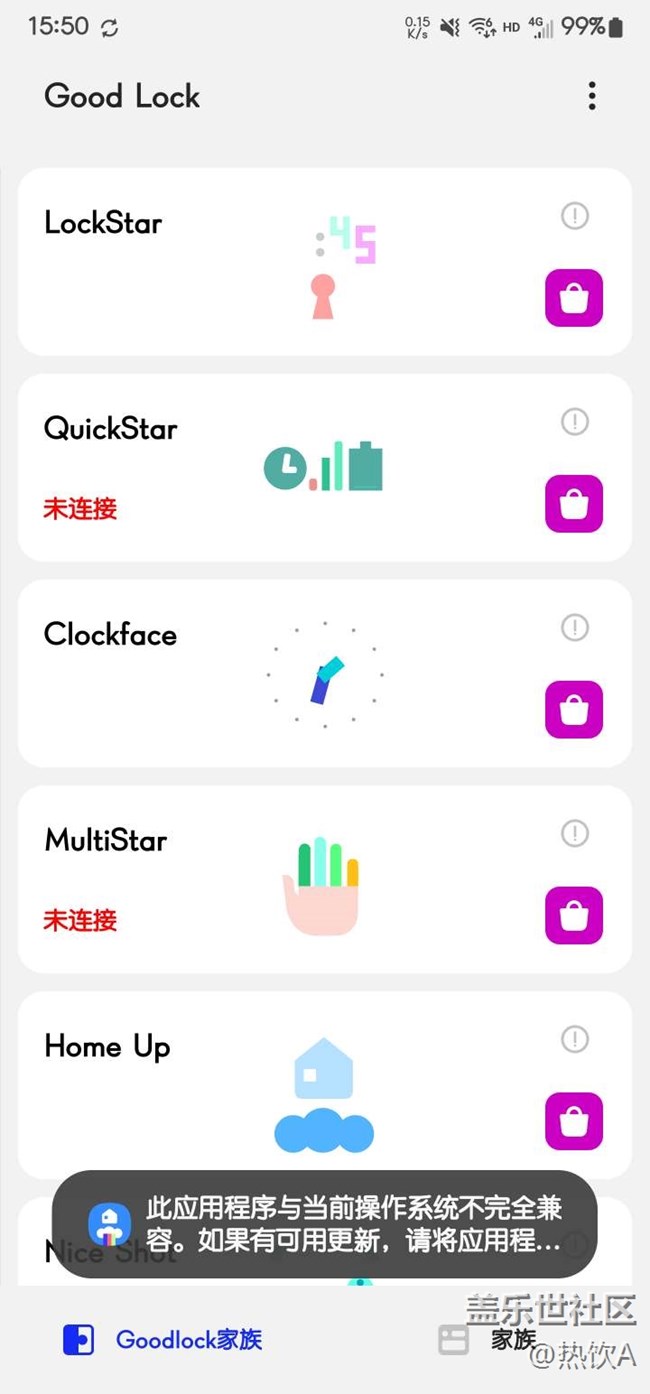Check MultiStar info icon
This screenshot has width=650, height=1394.
575,834
